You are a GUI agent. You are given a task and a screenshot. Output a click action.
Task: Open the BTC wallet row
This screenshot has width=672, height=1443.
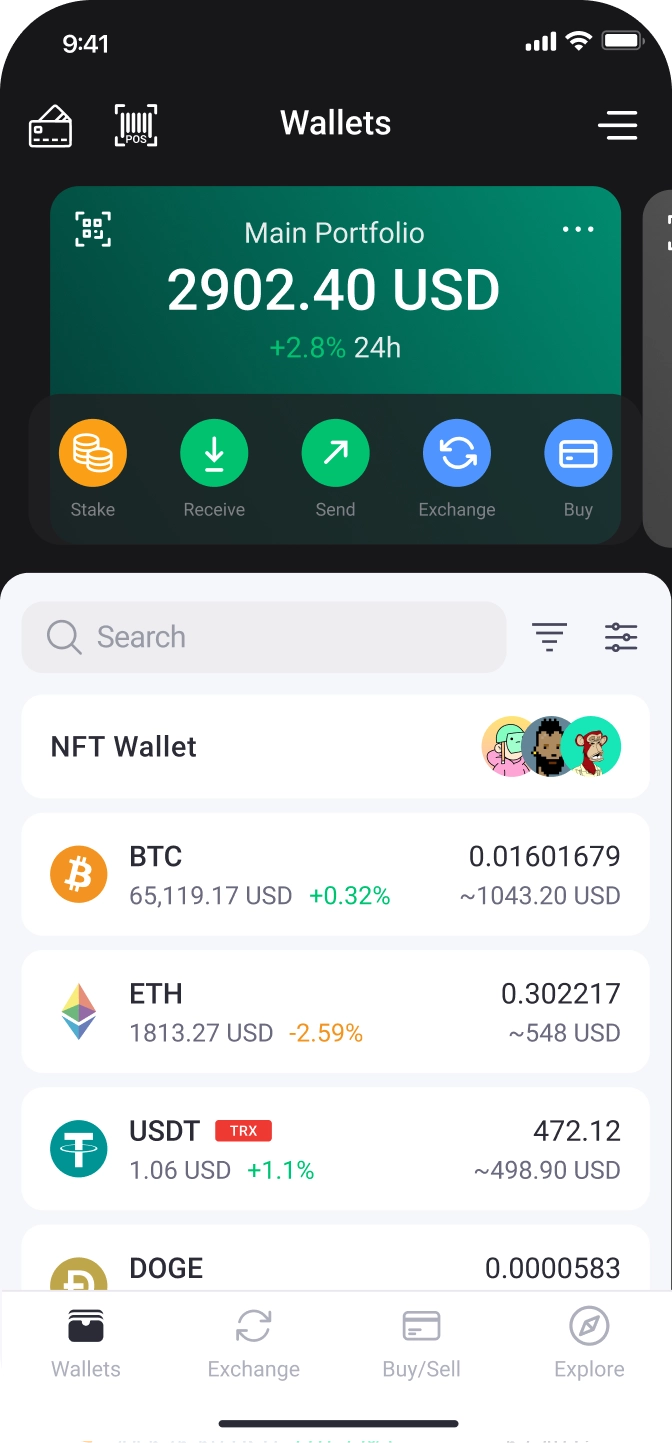coord(336,875)
